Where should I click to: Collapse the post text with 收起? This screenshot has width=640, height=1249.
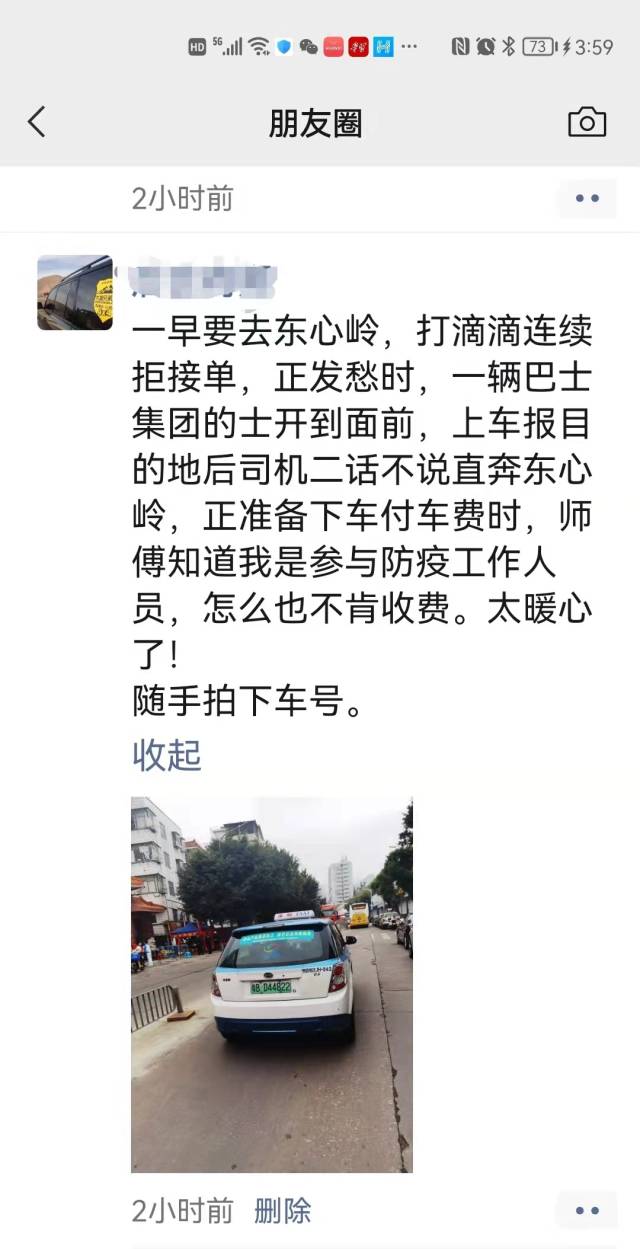tap(167, 755)
